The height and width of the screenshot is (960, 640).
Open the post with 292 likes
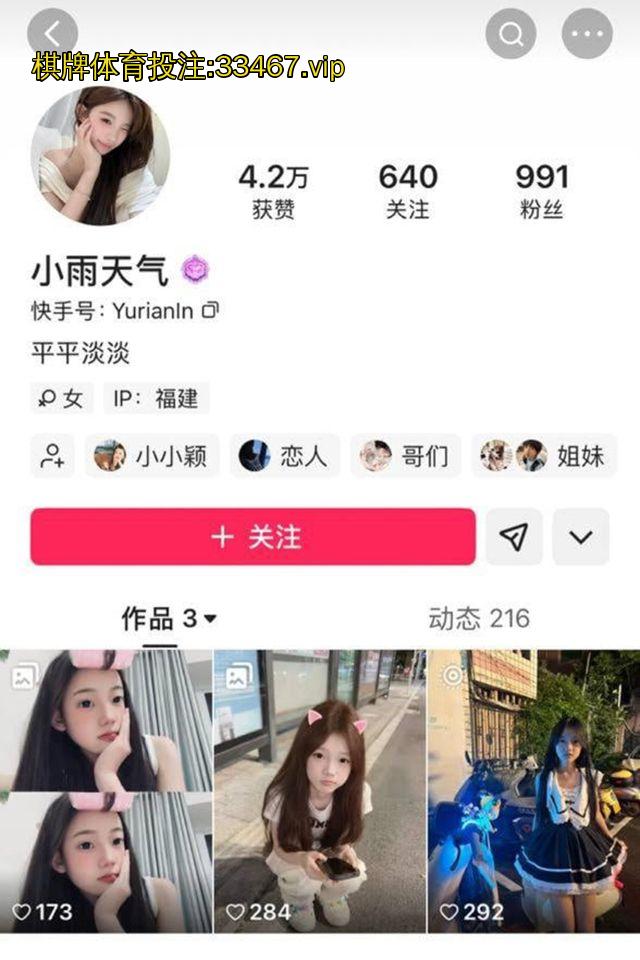pos(533,790)
